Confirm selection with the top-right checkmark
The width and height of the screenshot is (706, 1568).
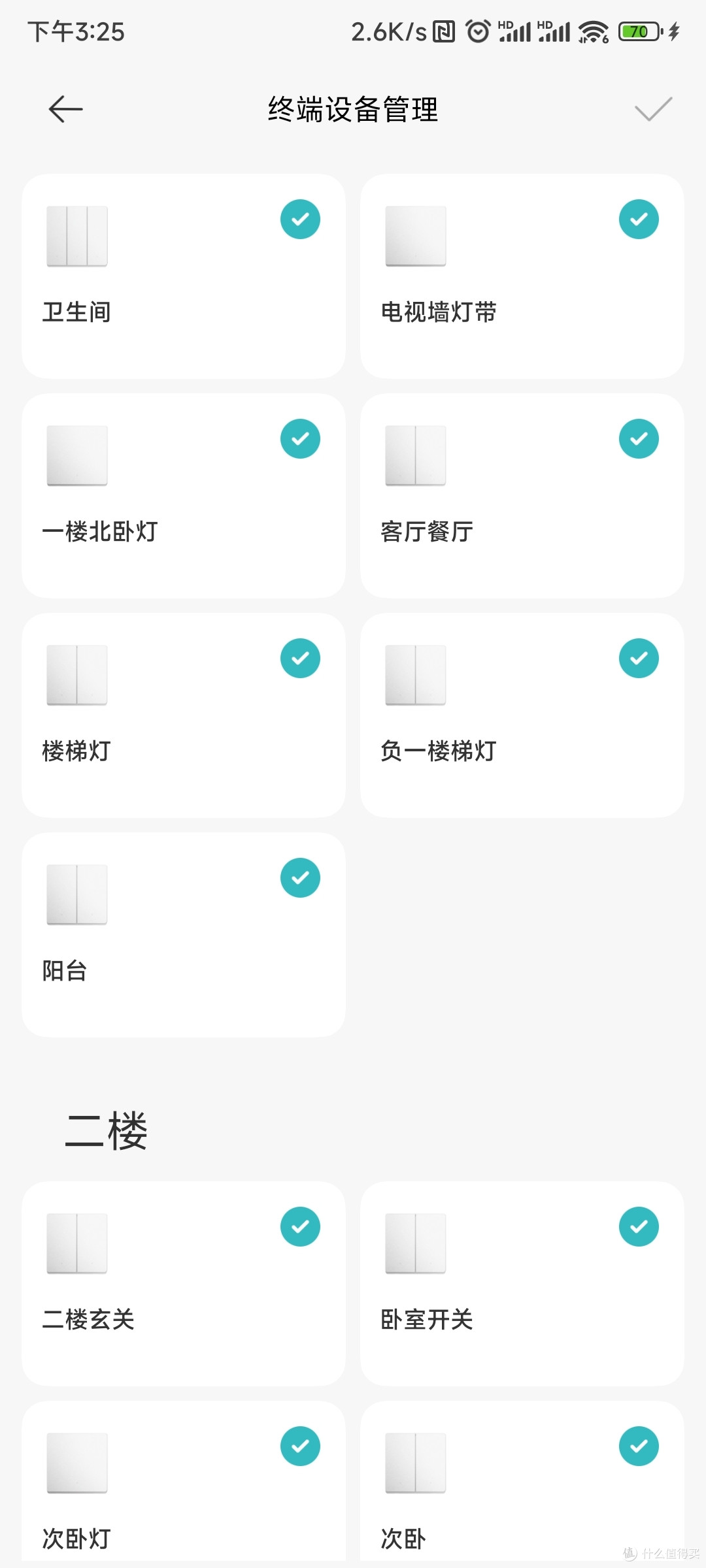point(653,109)
